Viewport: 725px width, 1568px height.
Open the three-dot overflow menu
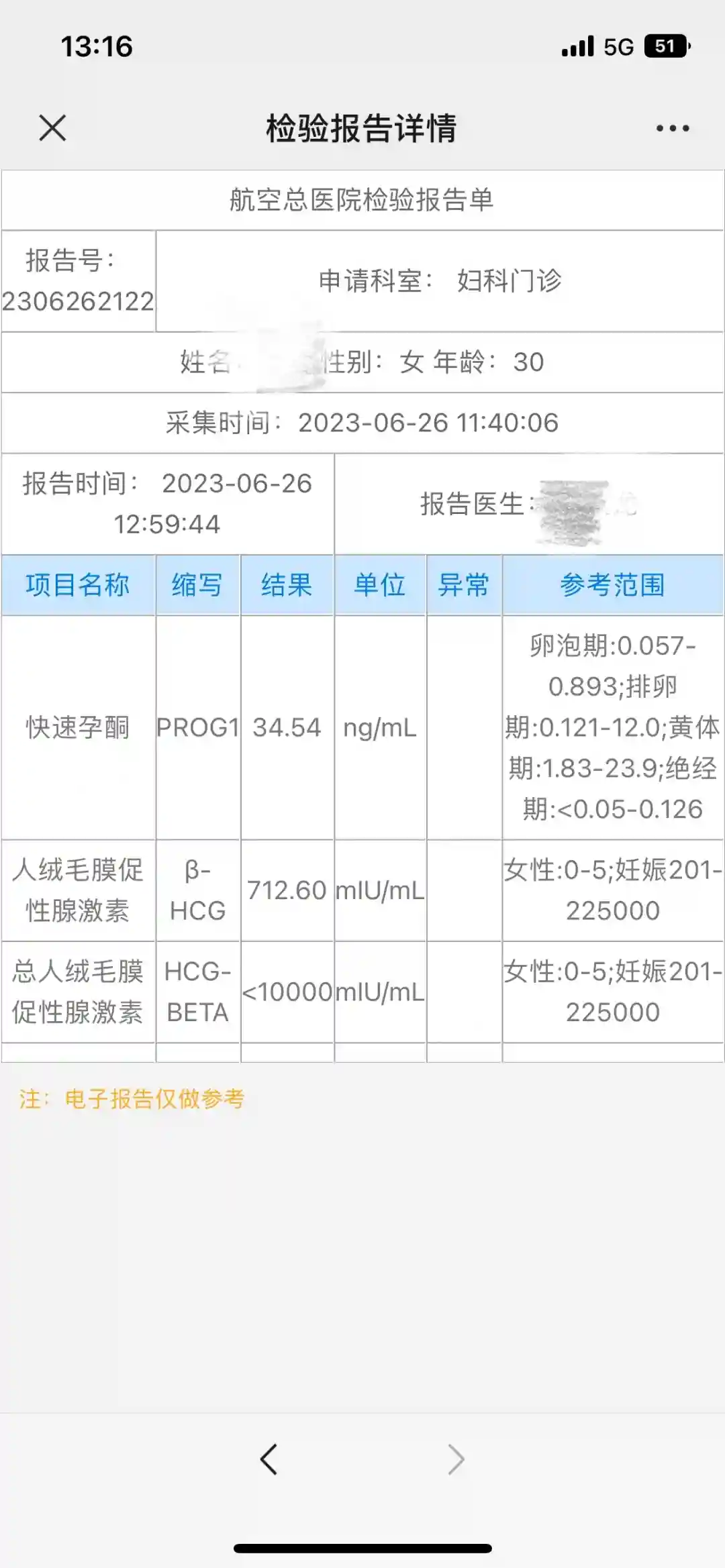pos(672,128)
